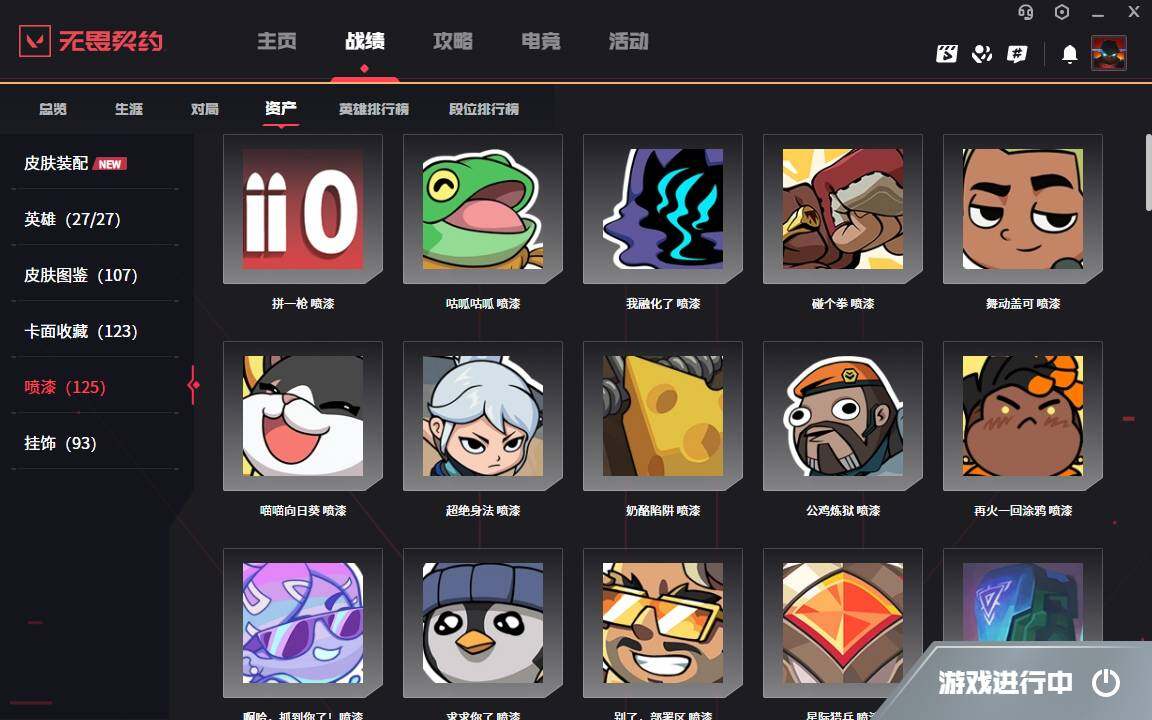The image size is (1152, 720).
Task: Open 英雄排行榜 sub-tab
Action: (x=373, y=109)
